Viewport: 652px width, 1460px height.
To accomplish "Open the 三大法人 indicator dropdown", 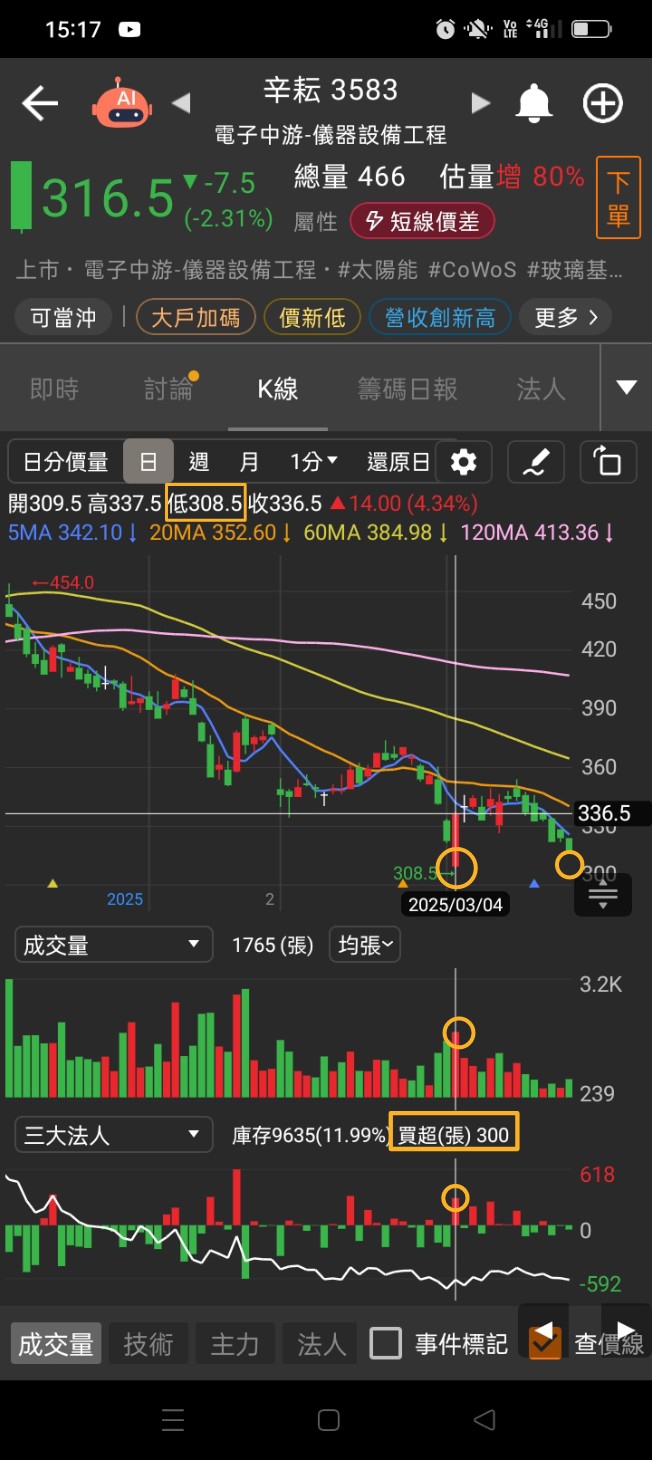I will 113,1135.
